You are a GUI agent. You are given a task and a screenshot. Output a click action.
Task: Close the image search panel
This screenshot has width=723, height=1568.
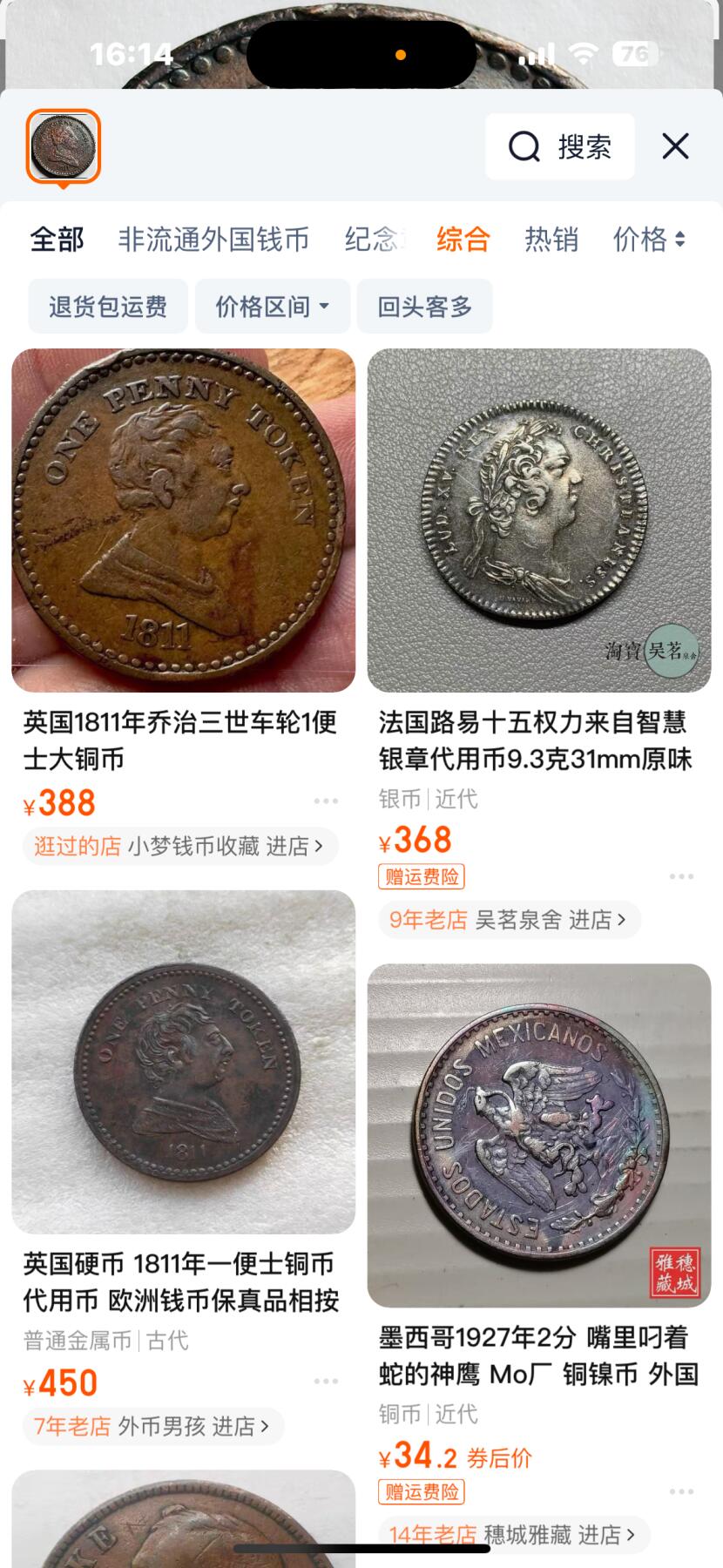tap(675, 146)
